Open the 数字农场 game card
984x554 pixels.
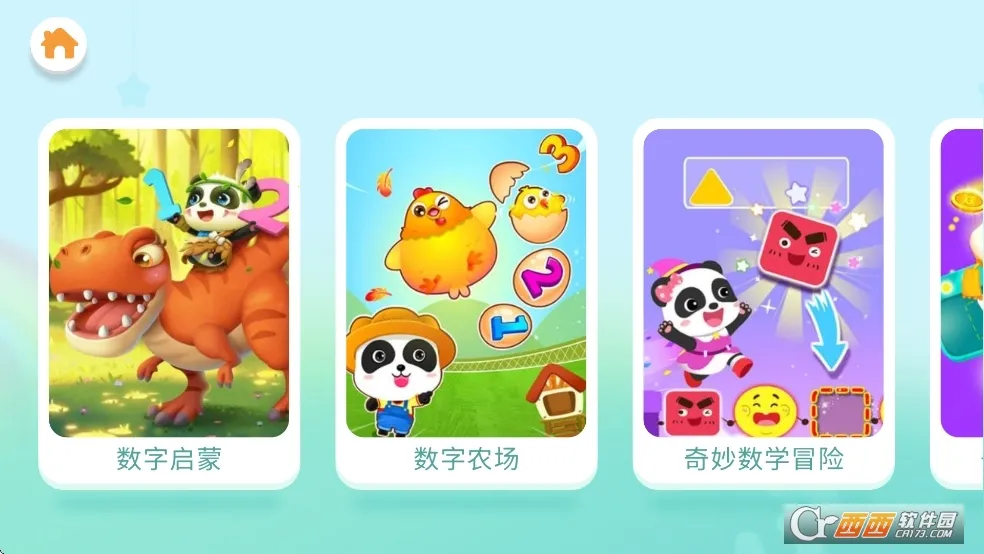tap(465, 300)
